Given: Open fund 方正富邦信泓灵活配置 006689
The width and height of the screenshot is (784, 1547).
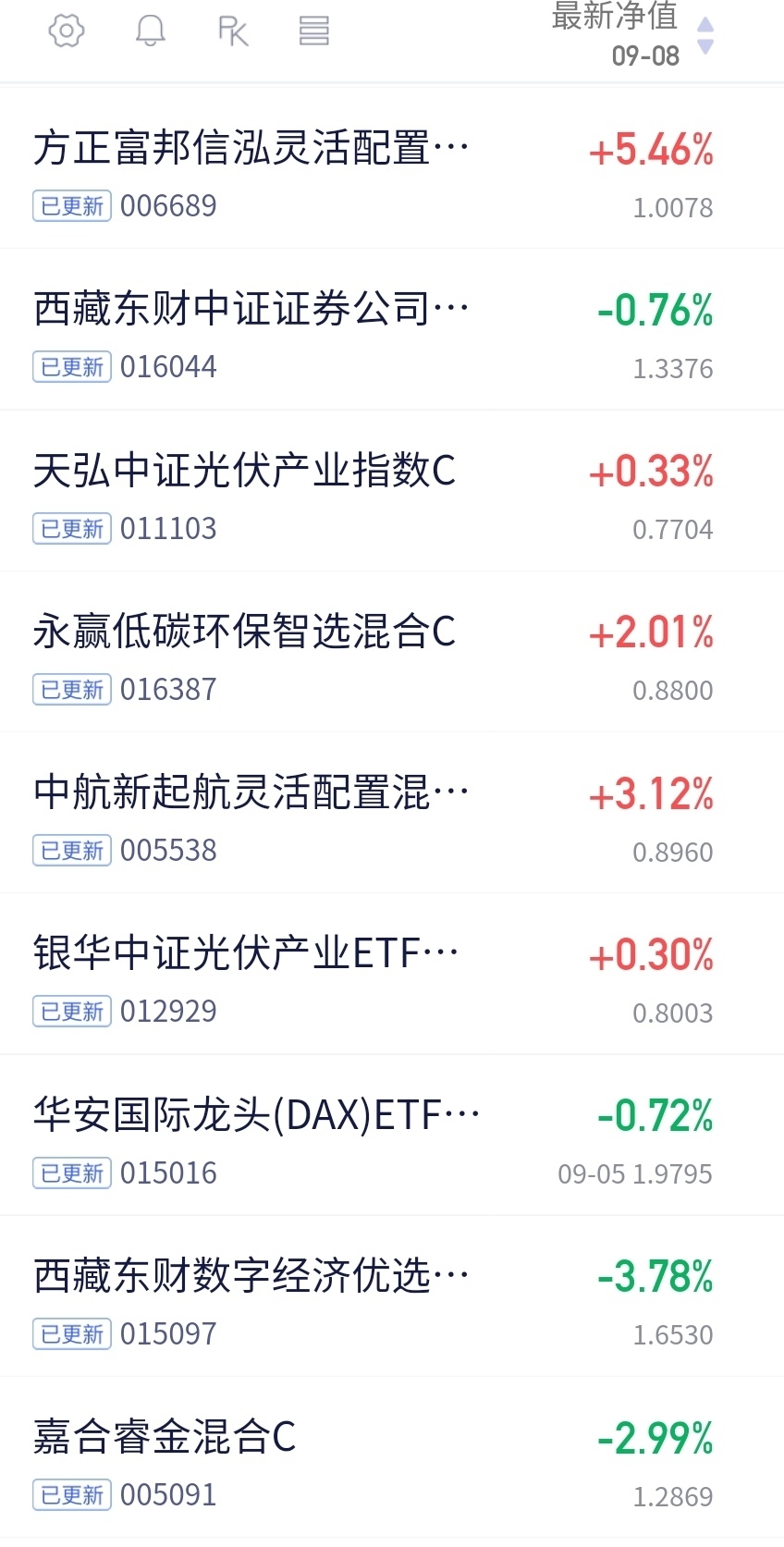Looking at the screenshot, I should click(x=392, y=168).
